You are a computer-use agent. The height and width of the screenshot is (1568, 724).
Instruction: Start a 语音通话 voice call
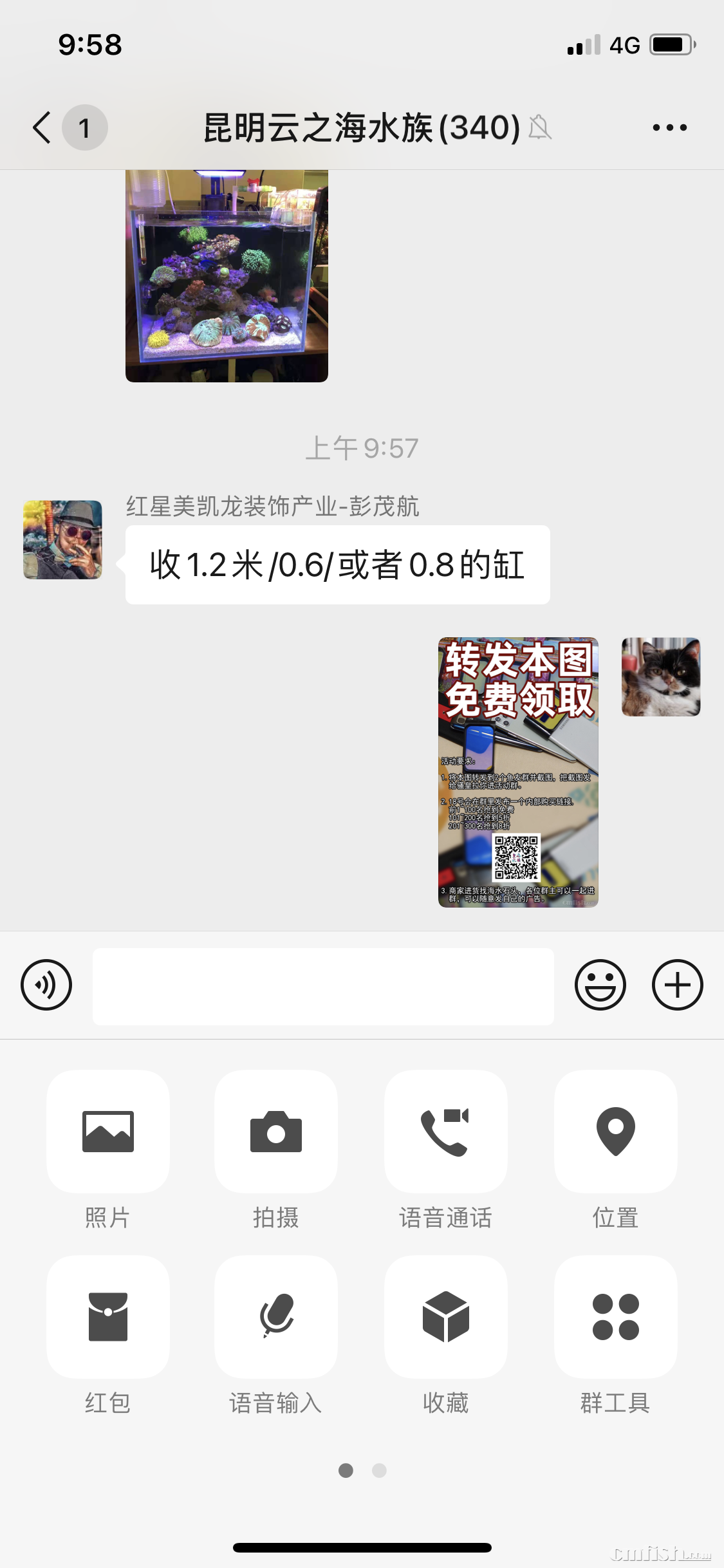coord(445,1132)
